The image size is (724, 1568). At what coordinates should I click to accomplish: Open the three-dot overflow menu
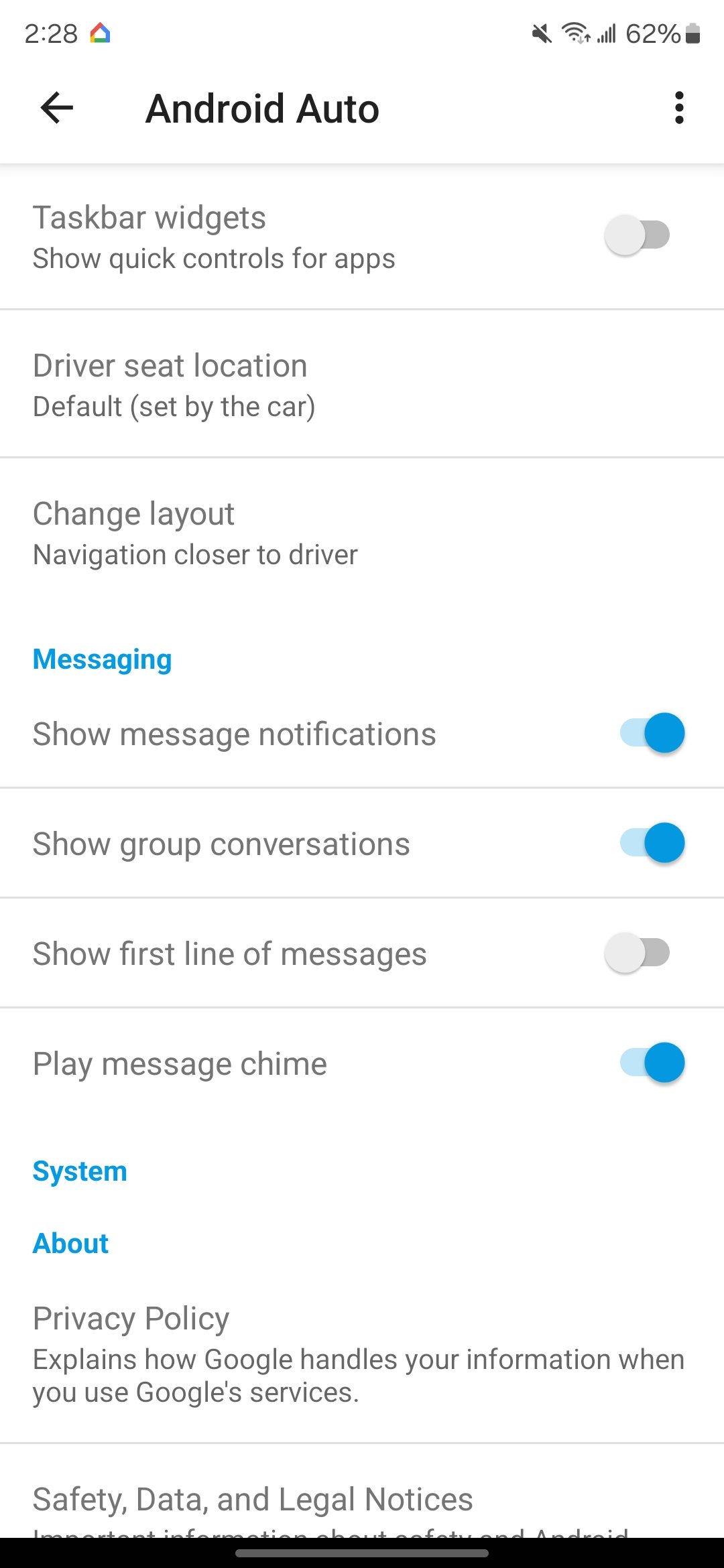(x=679, y=108)
